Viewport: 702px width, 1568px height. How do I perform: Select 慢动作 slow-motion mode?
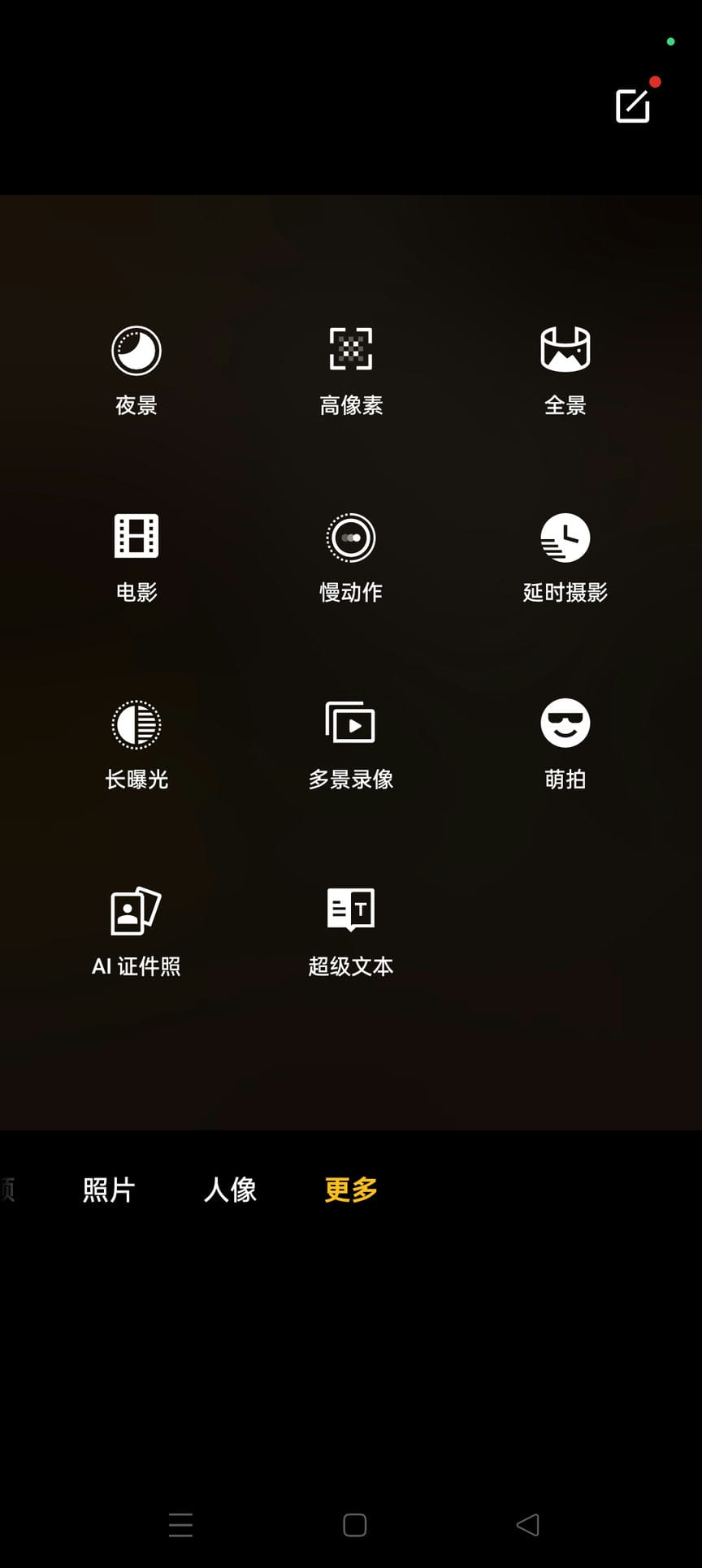(x=351, y=558)
